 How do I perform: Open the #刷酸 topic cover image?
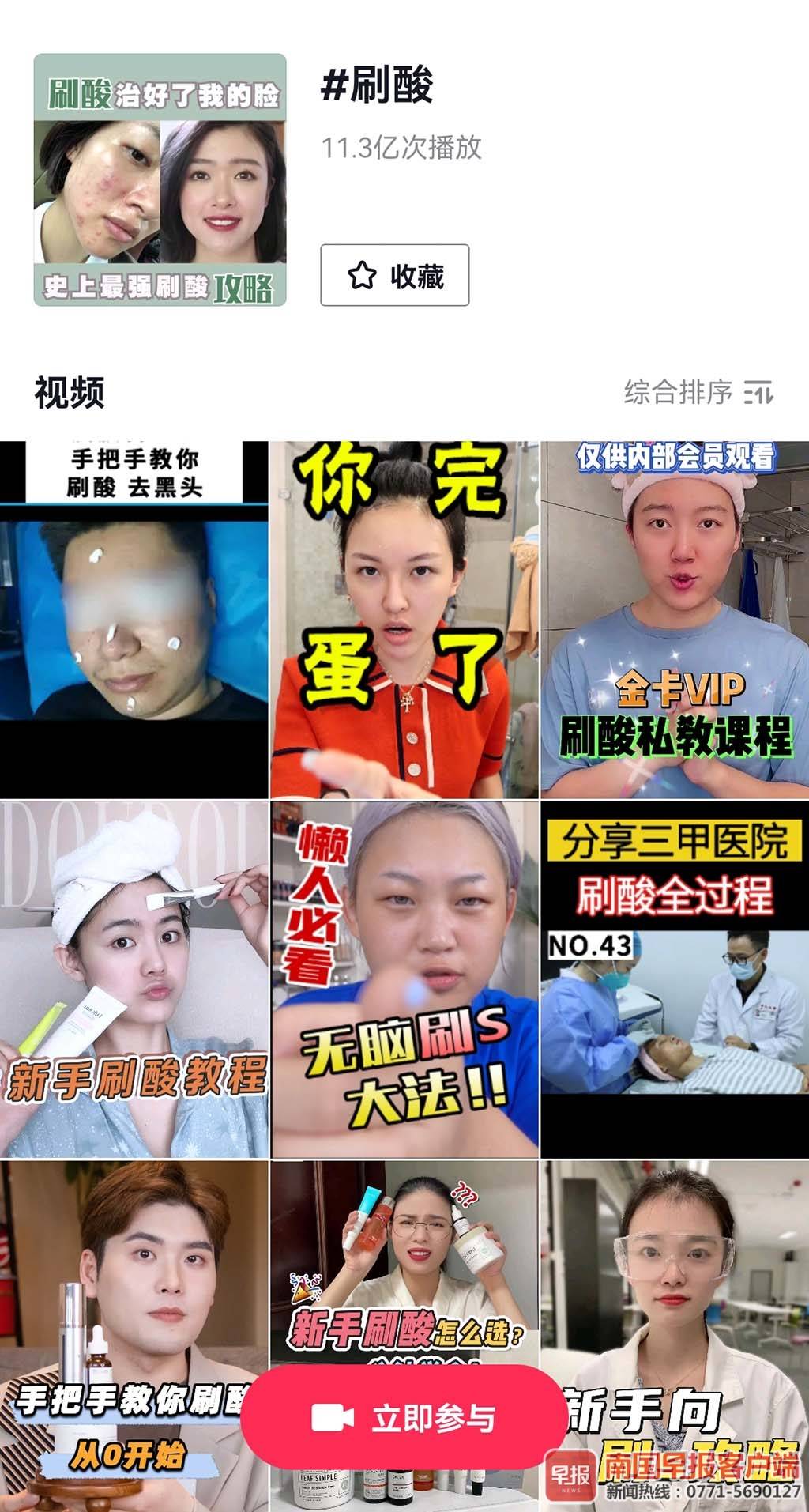[160, 179]
